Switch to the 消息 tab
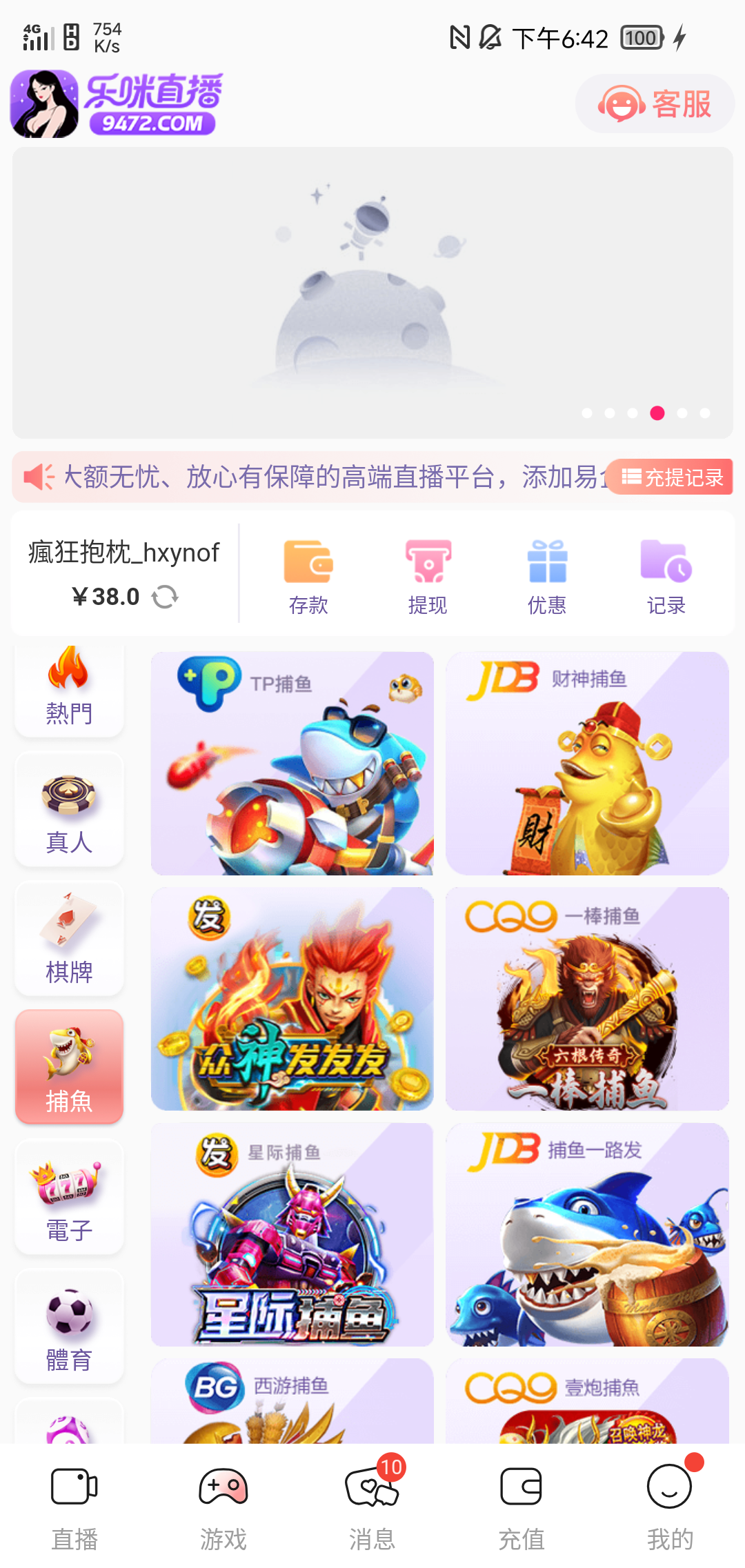The height and width of the screenshot is (1568, 745). tap(372, 1506)
